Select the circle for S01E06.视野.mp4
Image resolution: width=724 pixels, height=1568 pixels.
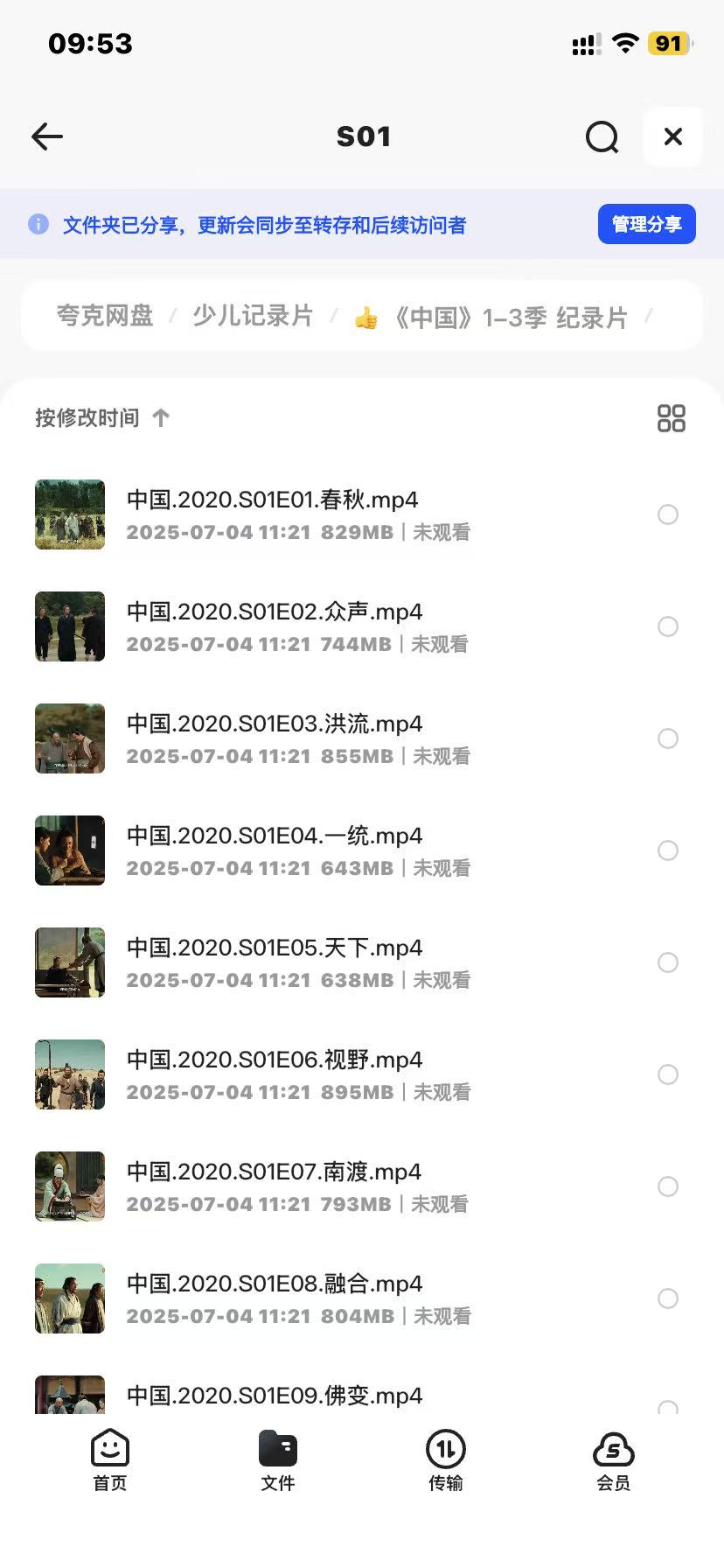tap(668, 1074)
